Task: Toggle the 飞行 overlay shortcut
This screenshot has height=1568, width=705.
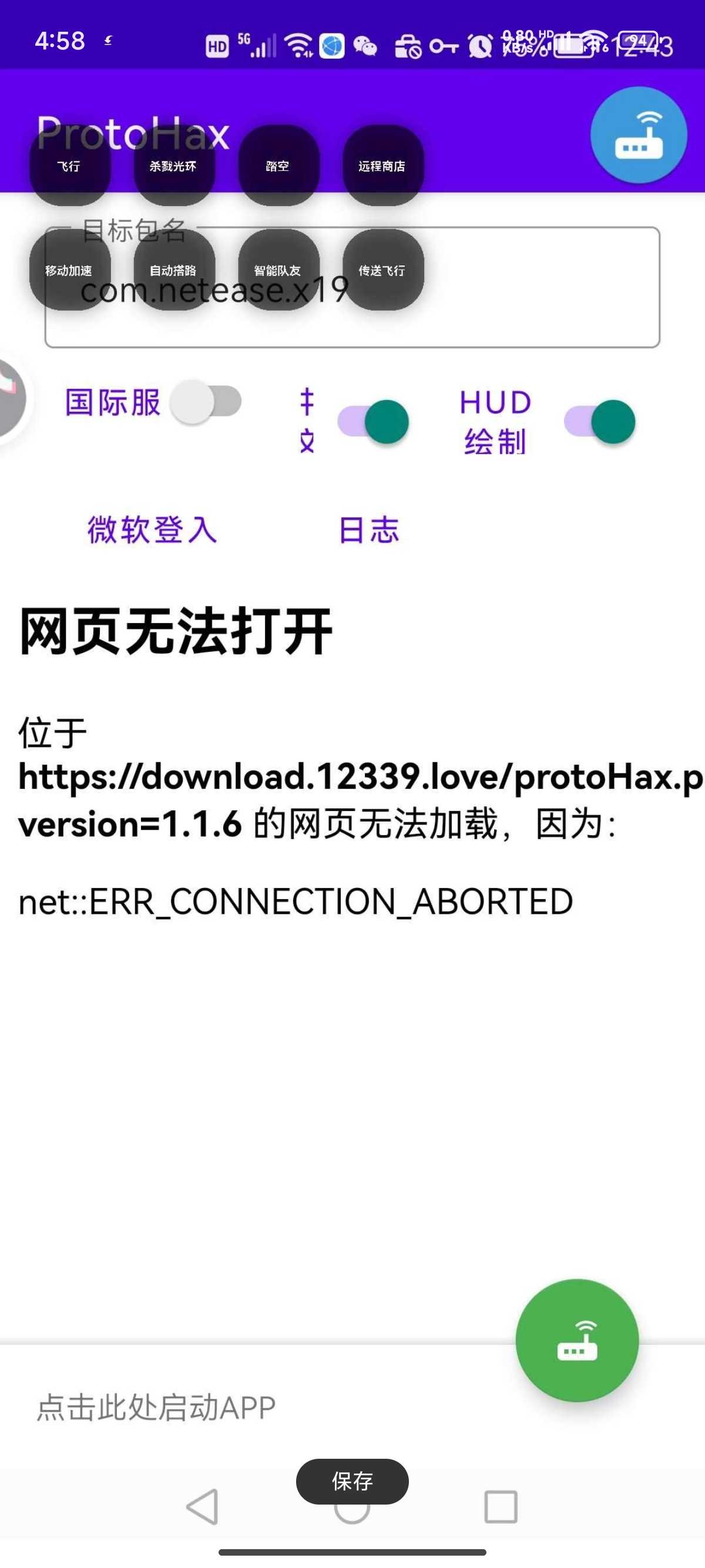Action: (x=69, y=166)
